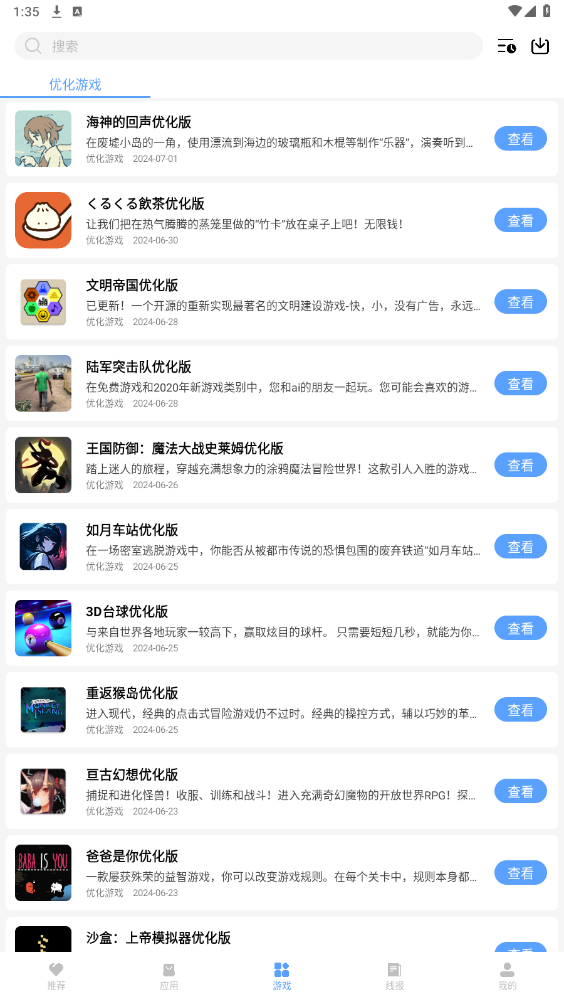Open the downloads manager icon
Viewport: 564px width, 1004px height.
[540, 46]
